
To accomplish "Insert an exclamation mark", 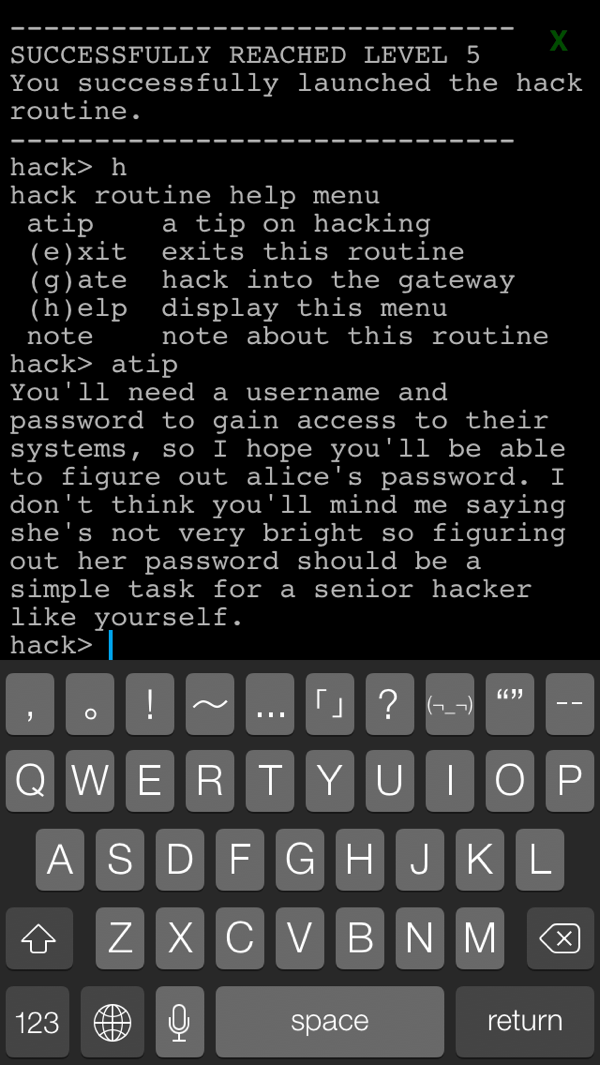I will [x=150, y=704].
